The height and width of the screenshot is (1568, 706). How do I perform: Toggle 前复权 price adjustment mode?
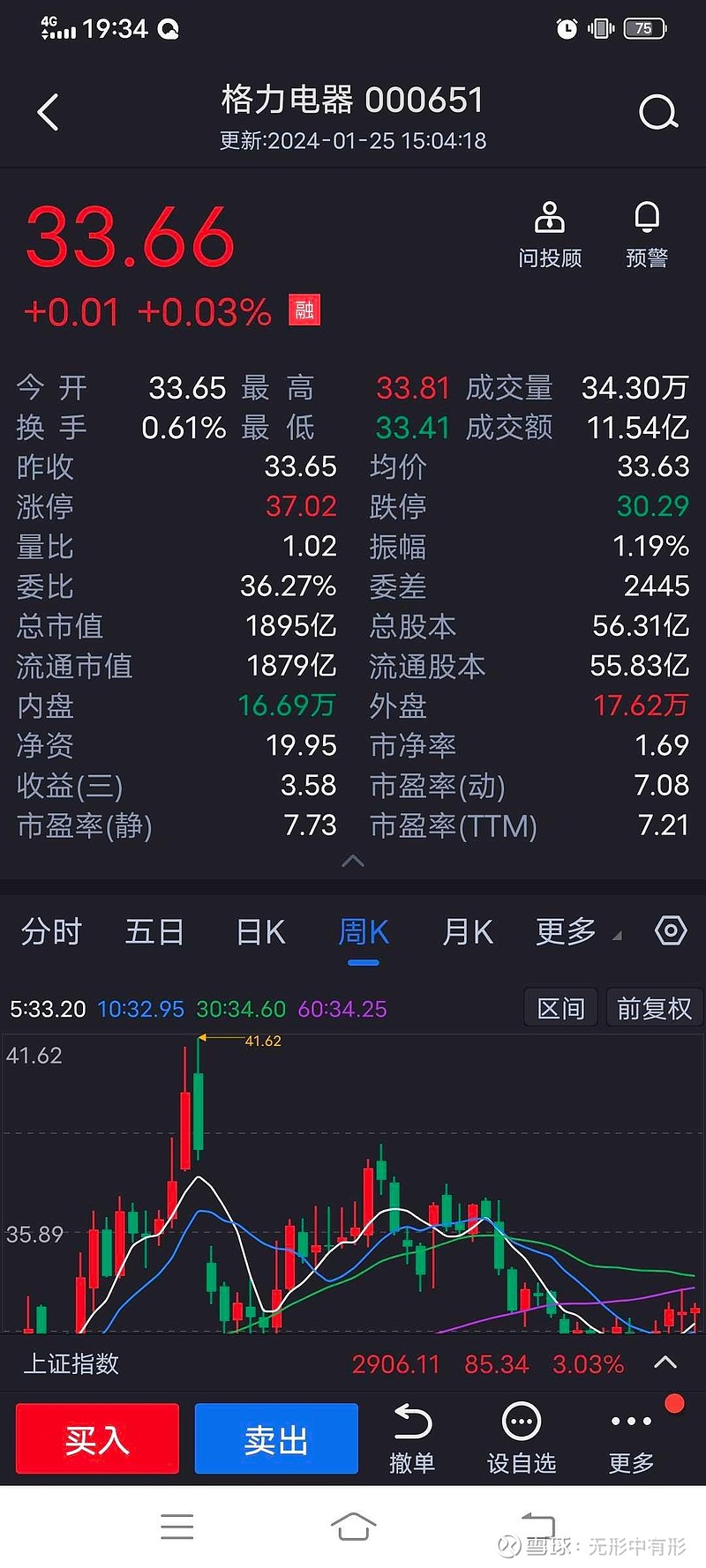654,1007
